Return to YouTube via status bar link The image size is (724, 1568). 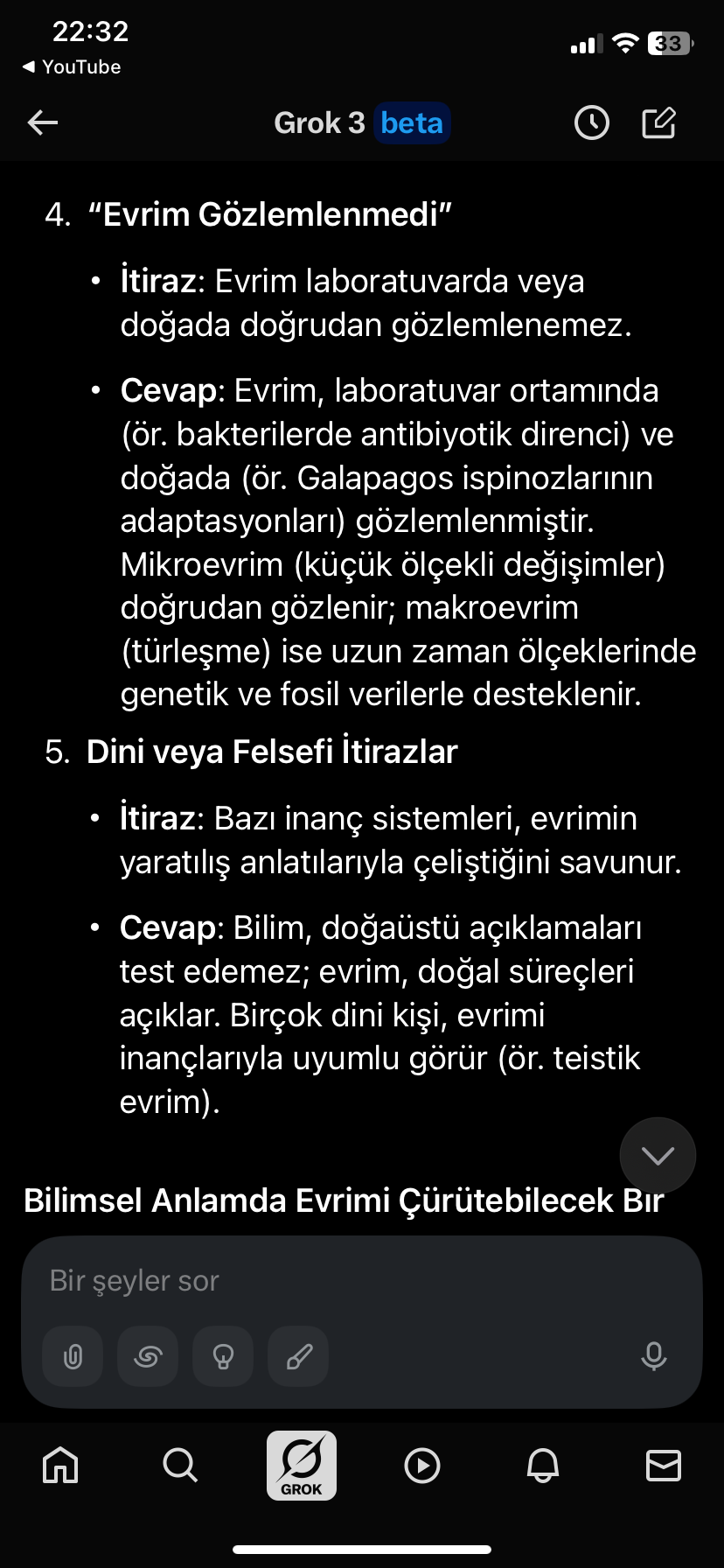tap(72, 66)
